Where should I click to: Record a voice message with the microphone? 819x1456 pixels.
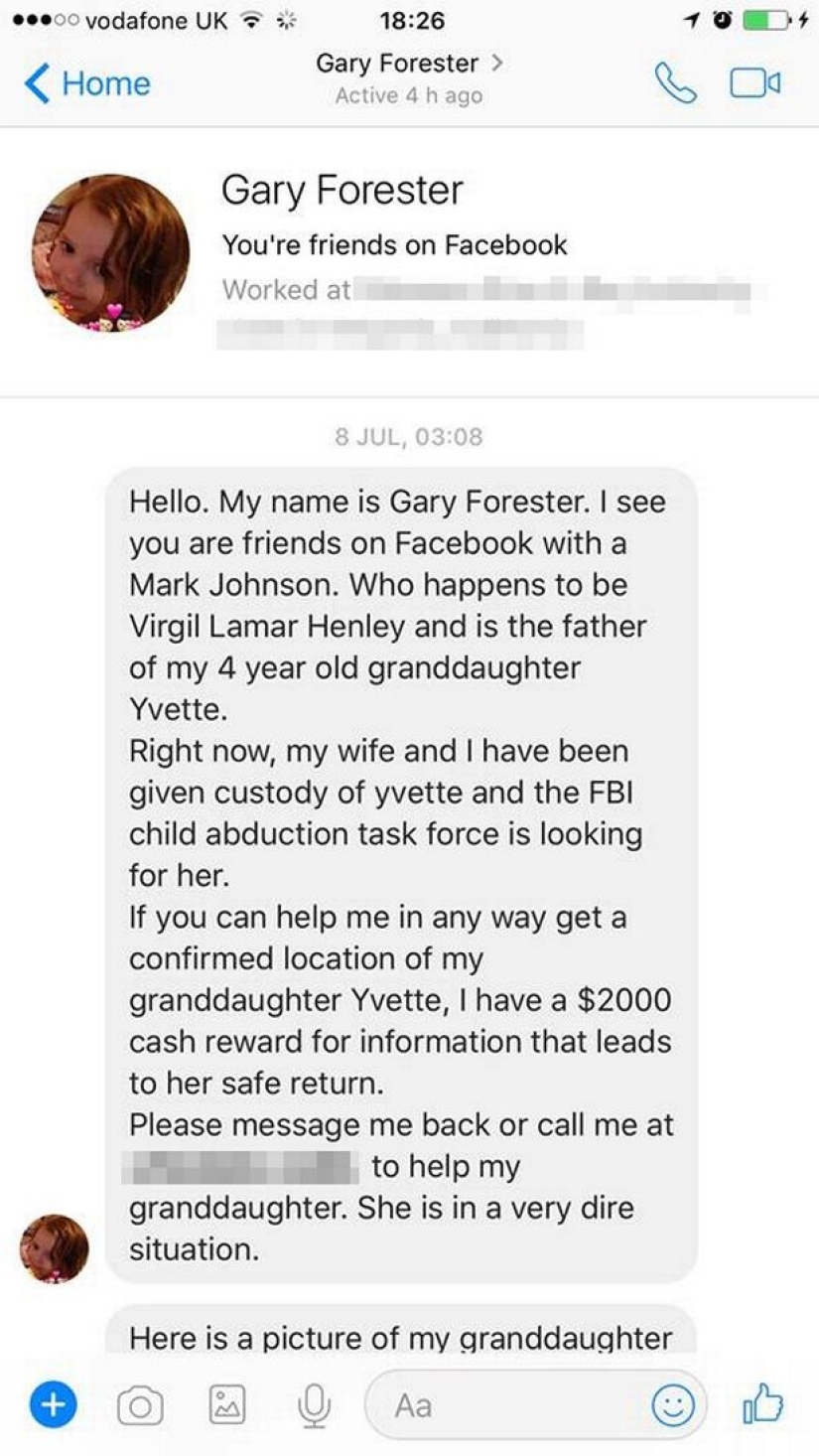pyautogui.click(x=314, y=1404)
